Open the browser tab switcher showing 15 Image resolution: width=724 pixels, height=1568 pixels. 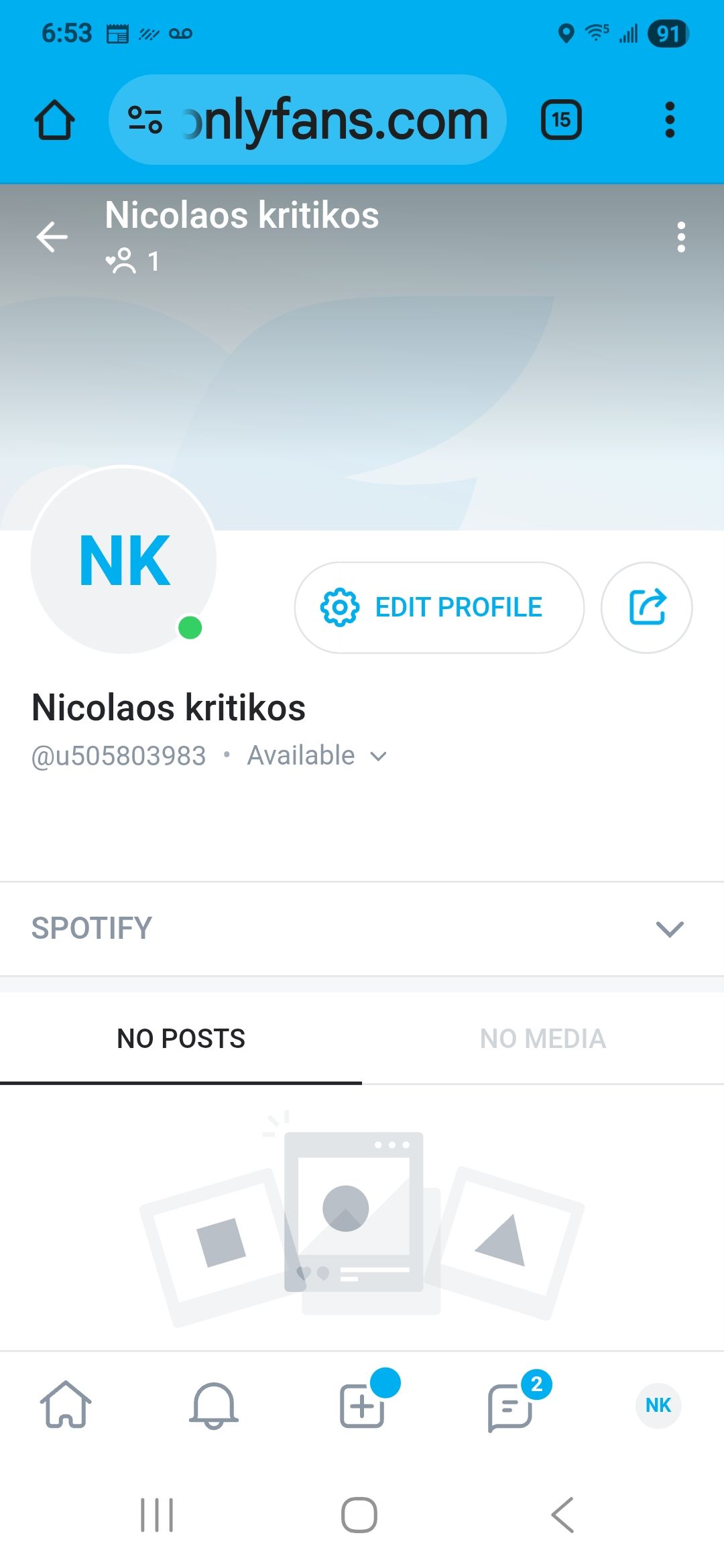pos(561,121)
